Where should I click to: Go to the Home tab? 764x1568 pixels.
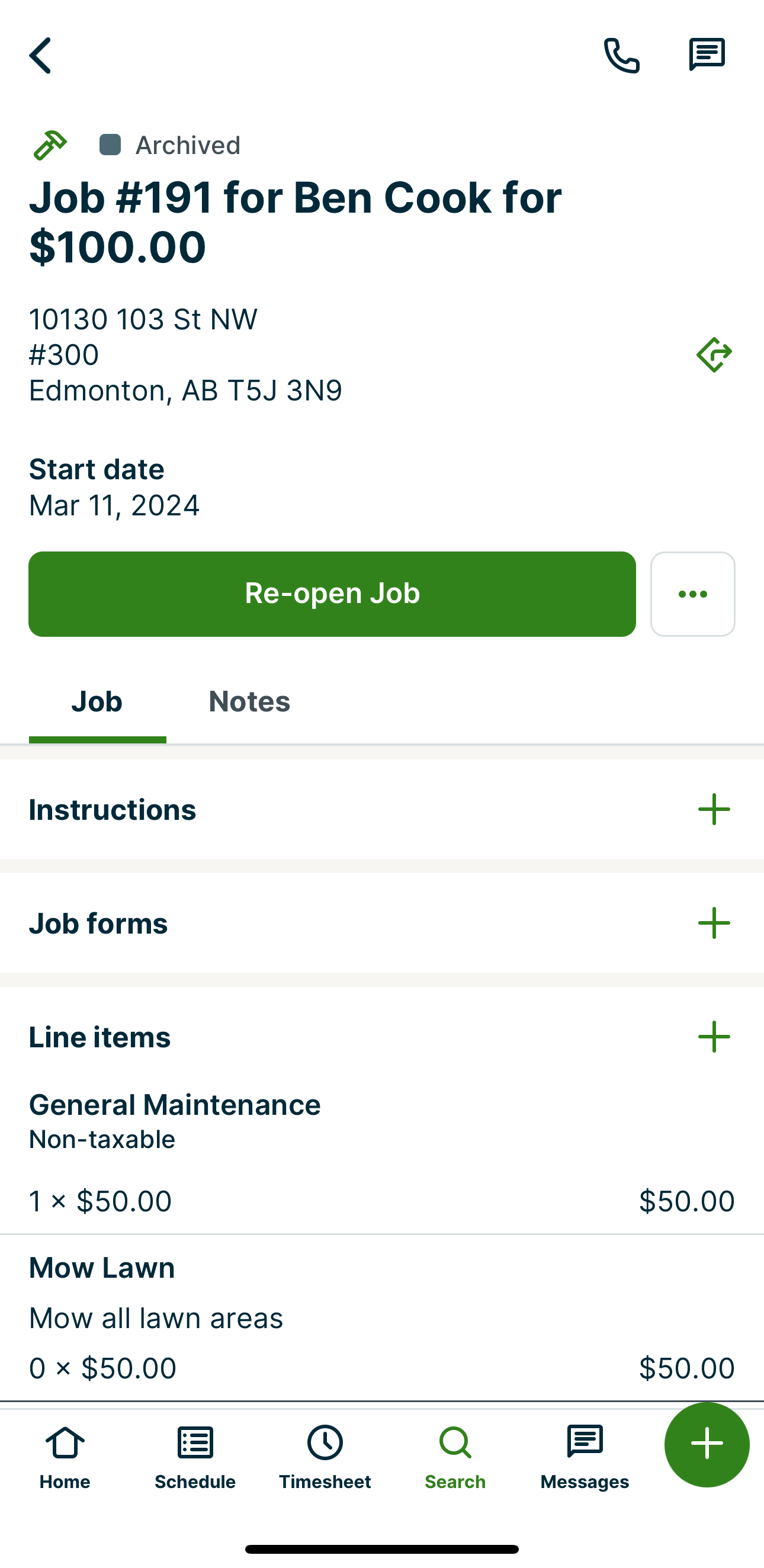(65, 1457)
